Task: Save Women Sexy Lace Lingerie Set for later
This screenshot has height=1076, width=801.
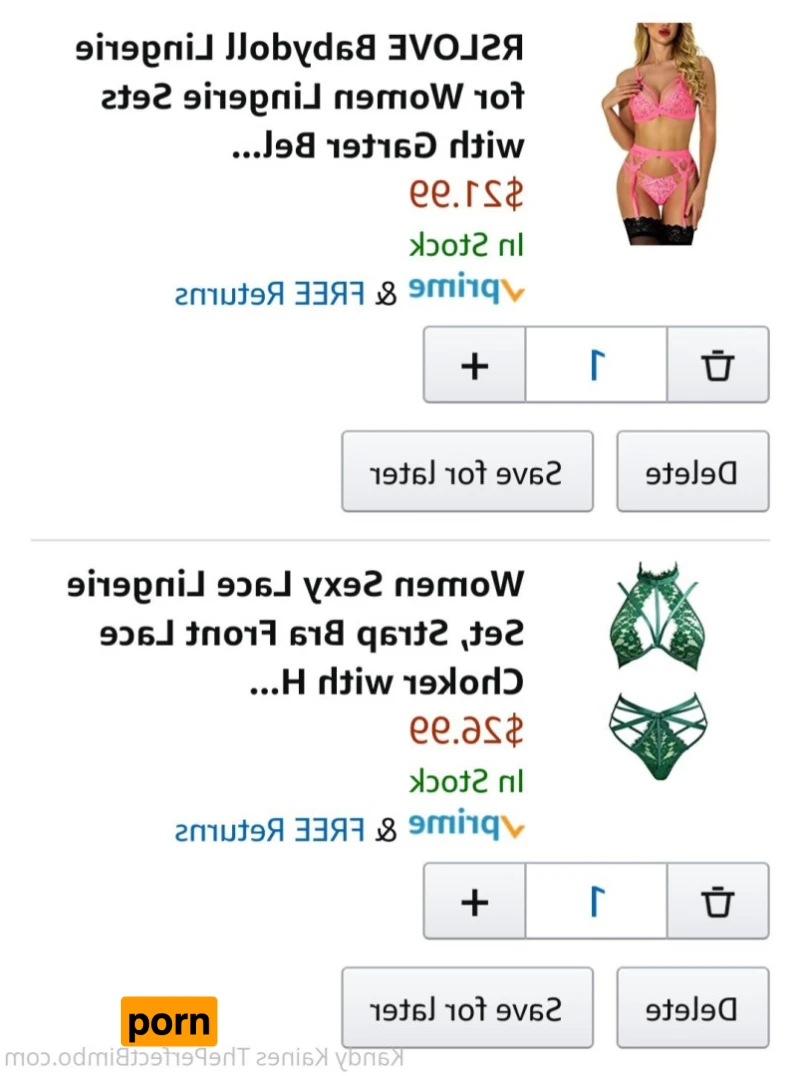Action: tap(467, 1008)
